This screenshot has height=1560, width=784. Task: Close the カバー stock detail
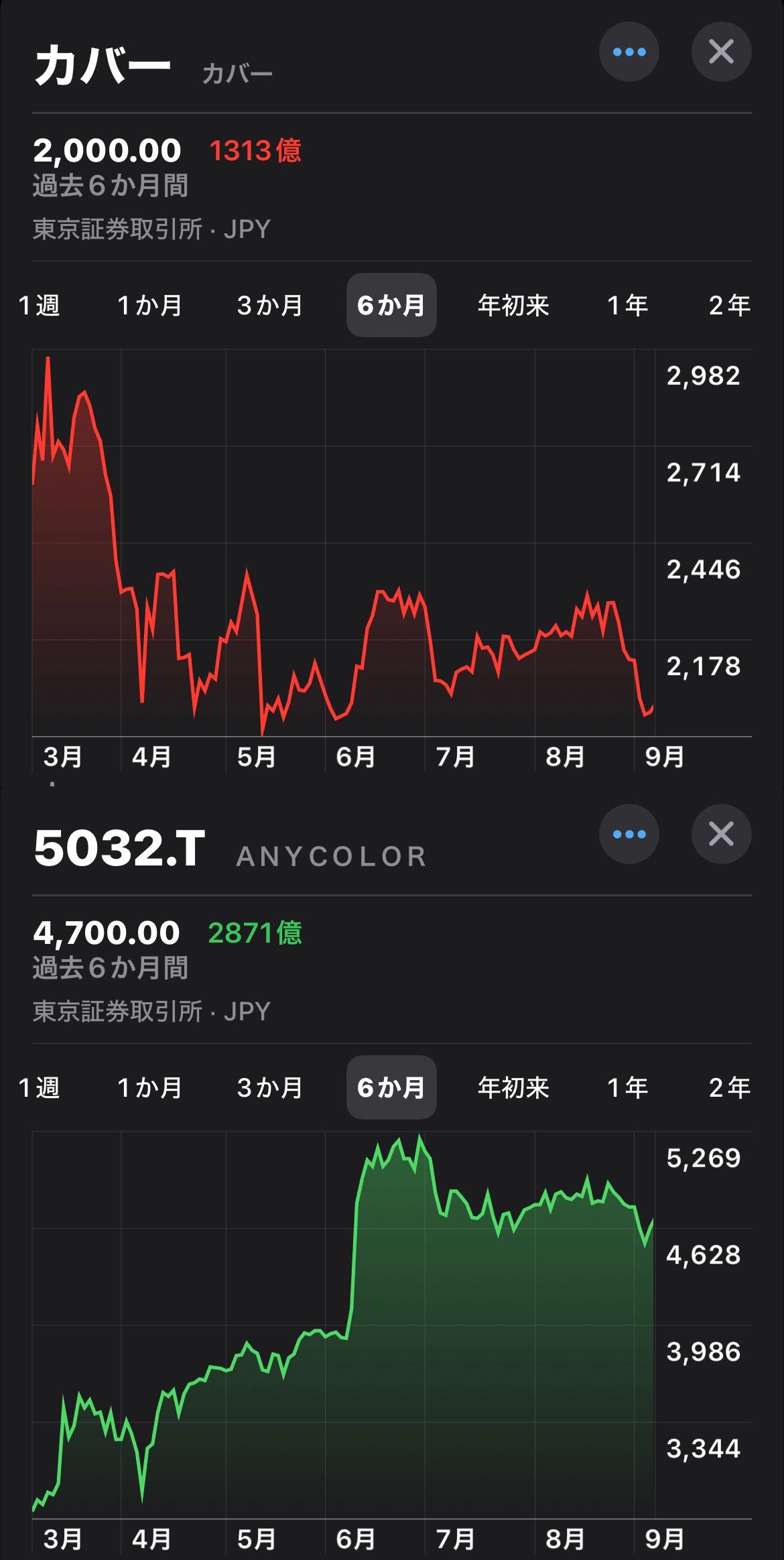[721, 52]
